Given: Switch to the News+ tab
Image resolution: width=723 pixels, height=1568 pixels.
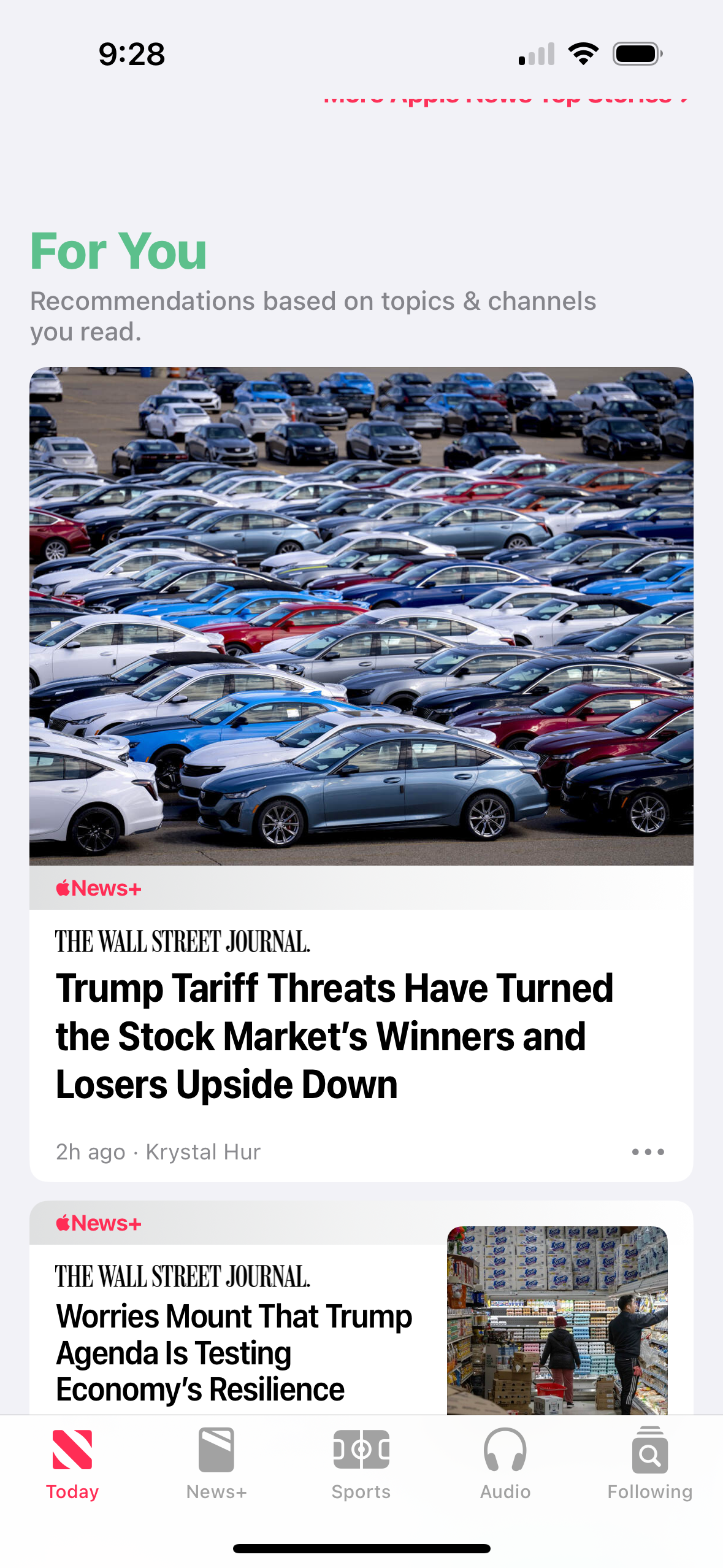Looking at the screenshot, I should point(216,1463).
